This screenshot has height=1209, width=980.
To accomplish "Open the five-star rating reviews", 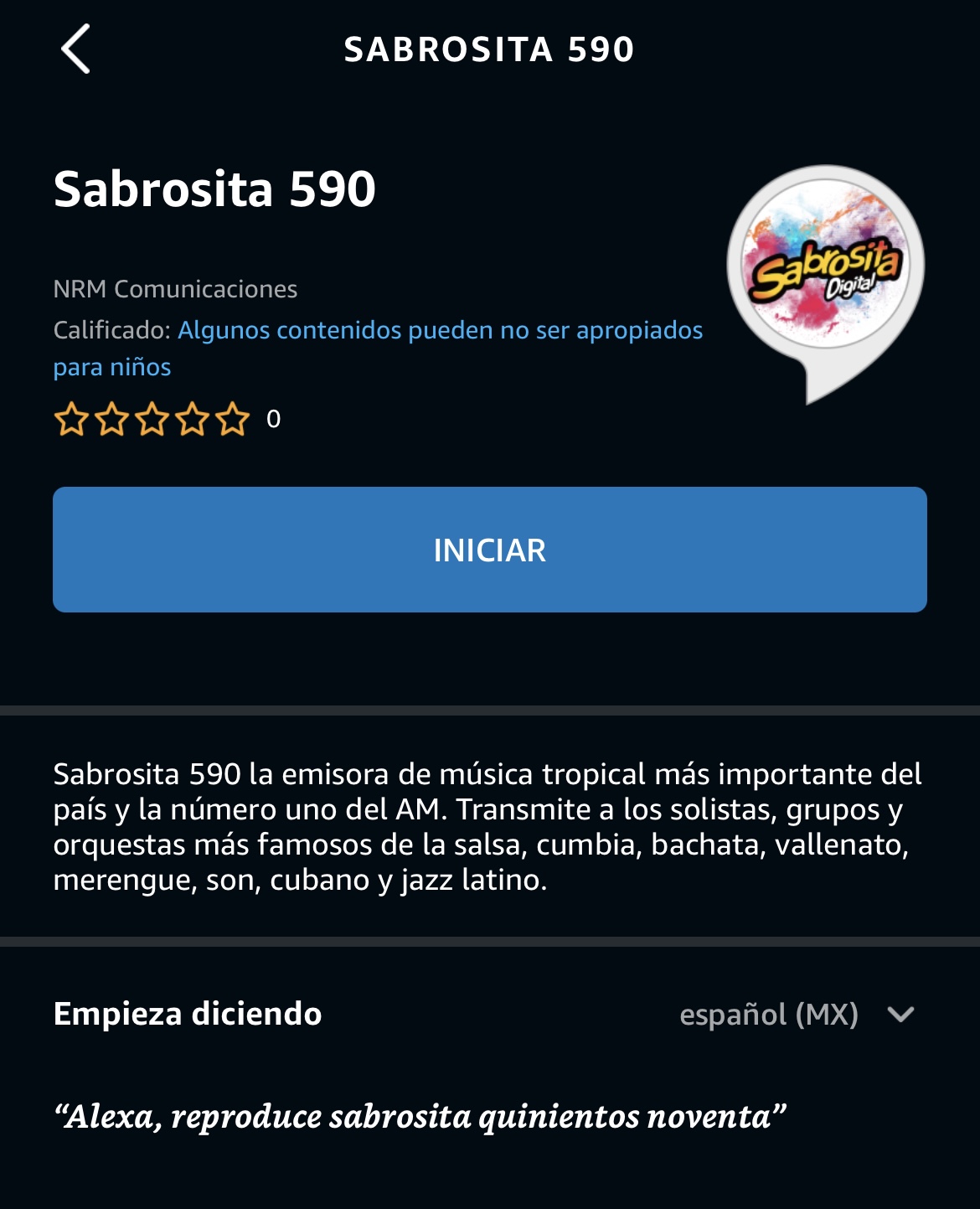I will pyautogui.click(x=152, y=419).
